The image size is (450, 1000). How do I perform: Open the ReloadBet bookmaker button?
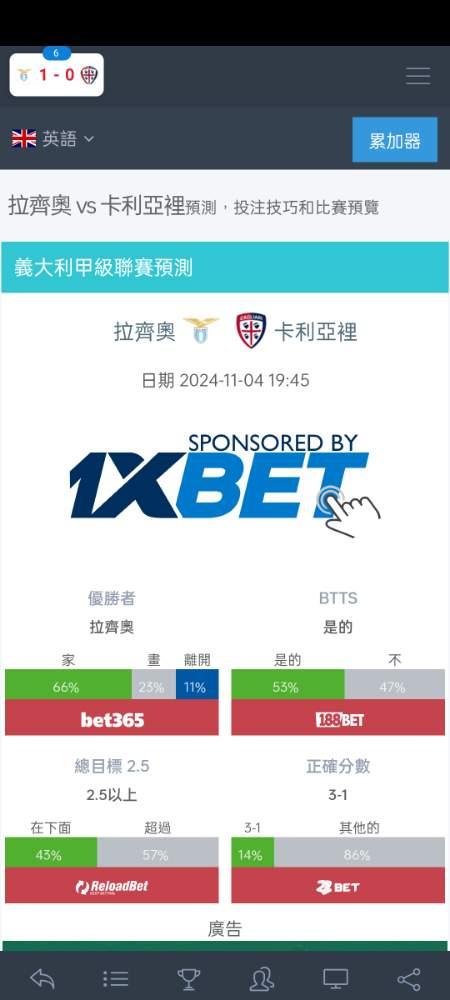click(112, 885)
